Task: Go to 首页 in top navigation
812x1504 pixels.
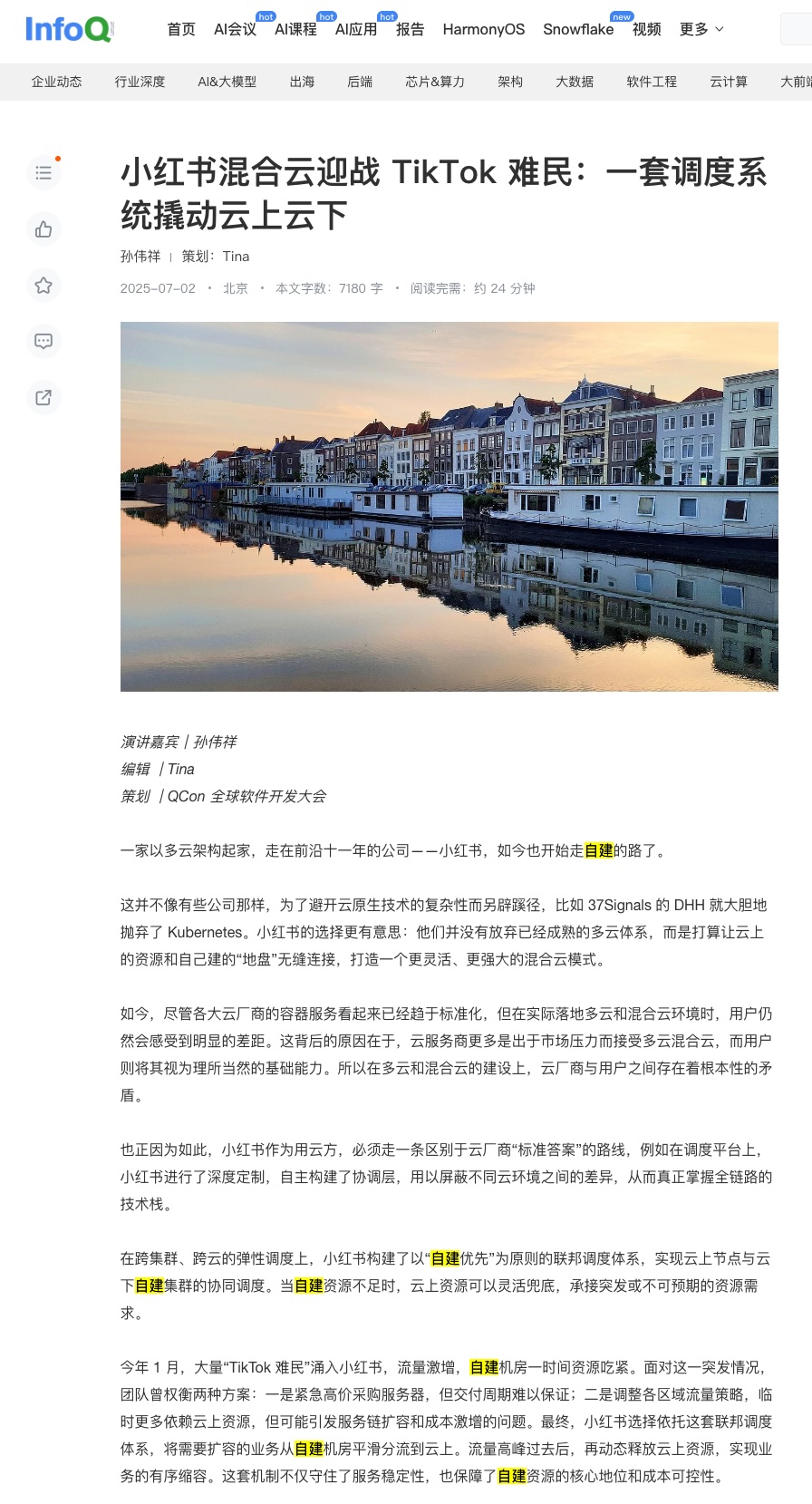Action: (x=181, y=29)
